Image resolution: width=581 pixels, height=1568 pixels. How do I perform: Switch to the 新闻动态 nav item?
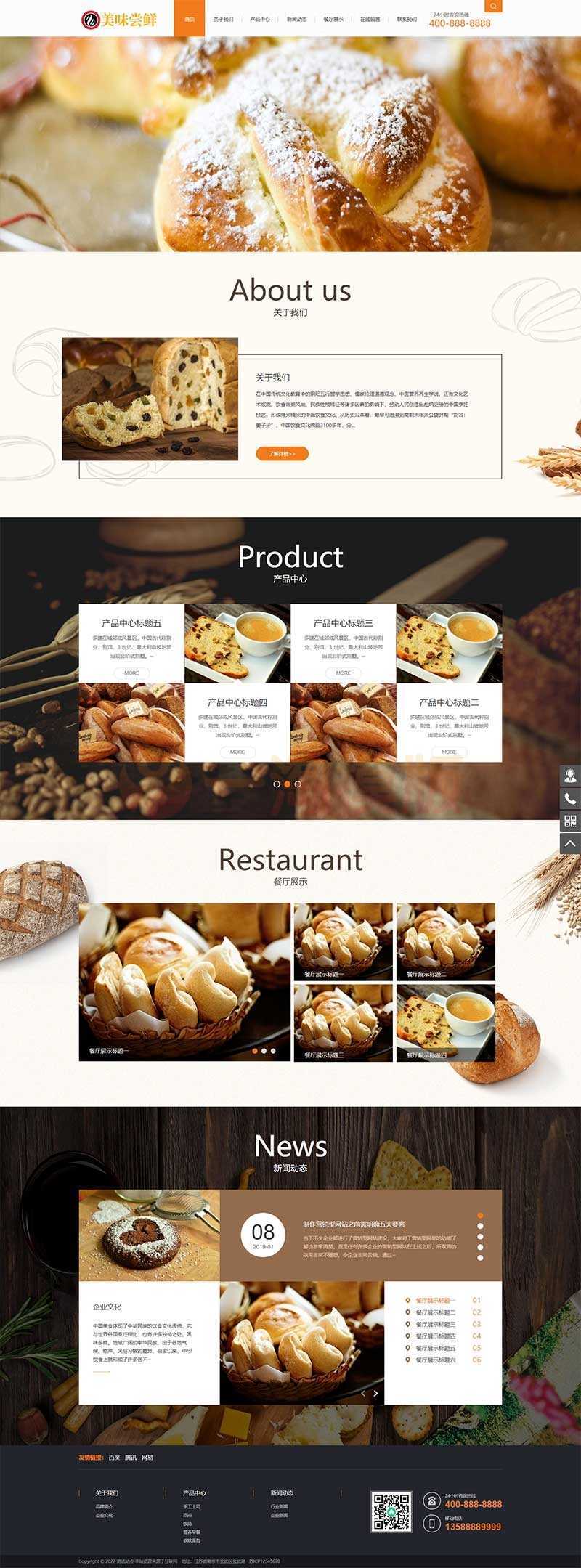point(296,20)
